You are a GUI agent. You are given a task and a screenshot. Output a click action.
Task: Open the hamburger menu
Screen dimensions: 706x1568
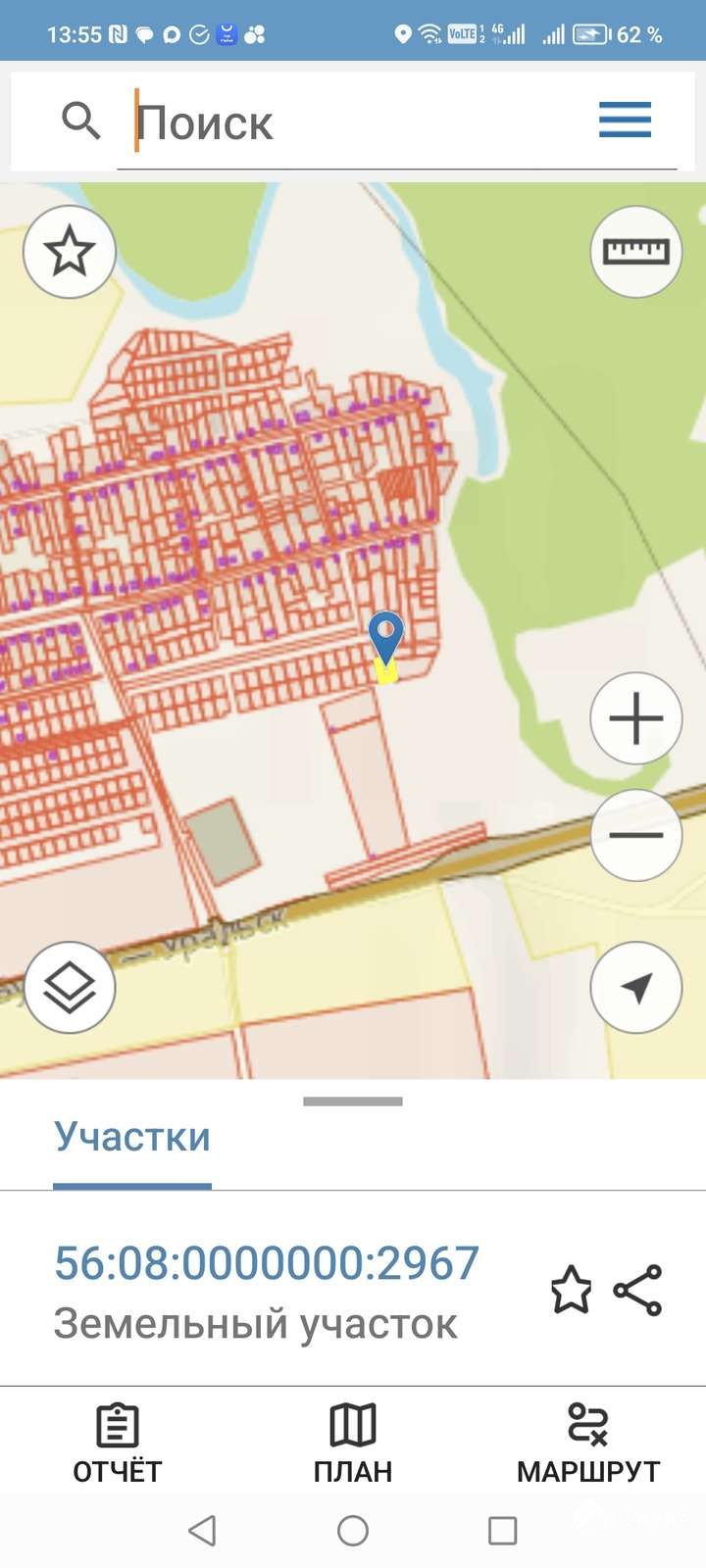(x=625, y=121)
